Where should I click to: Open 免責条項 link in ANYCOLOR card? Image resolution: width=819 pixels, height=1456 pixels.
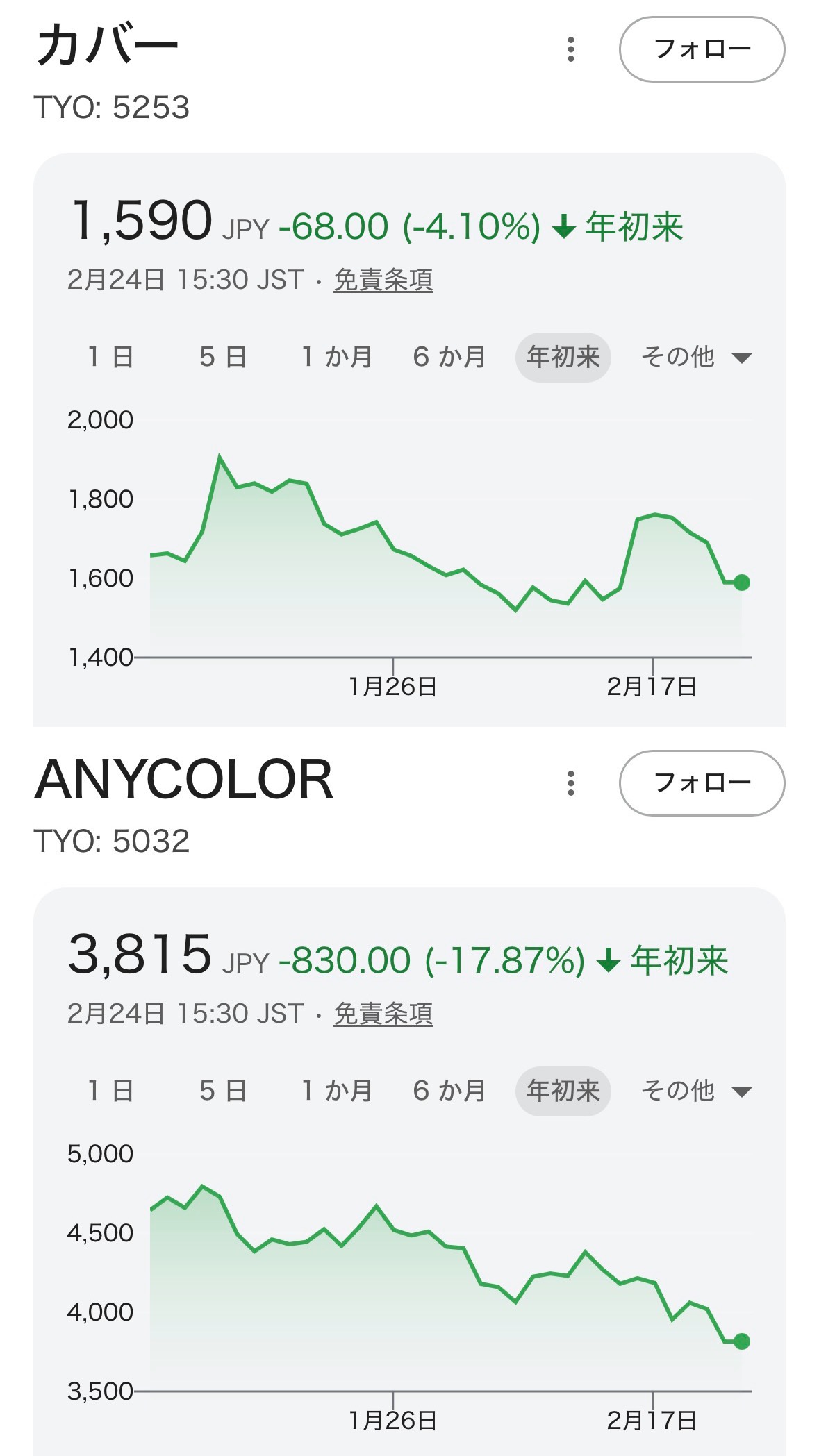[383, 1014]
